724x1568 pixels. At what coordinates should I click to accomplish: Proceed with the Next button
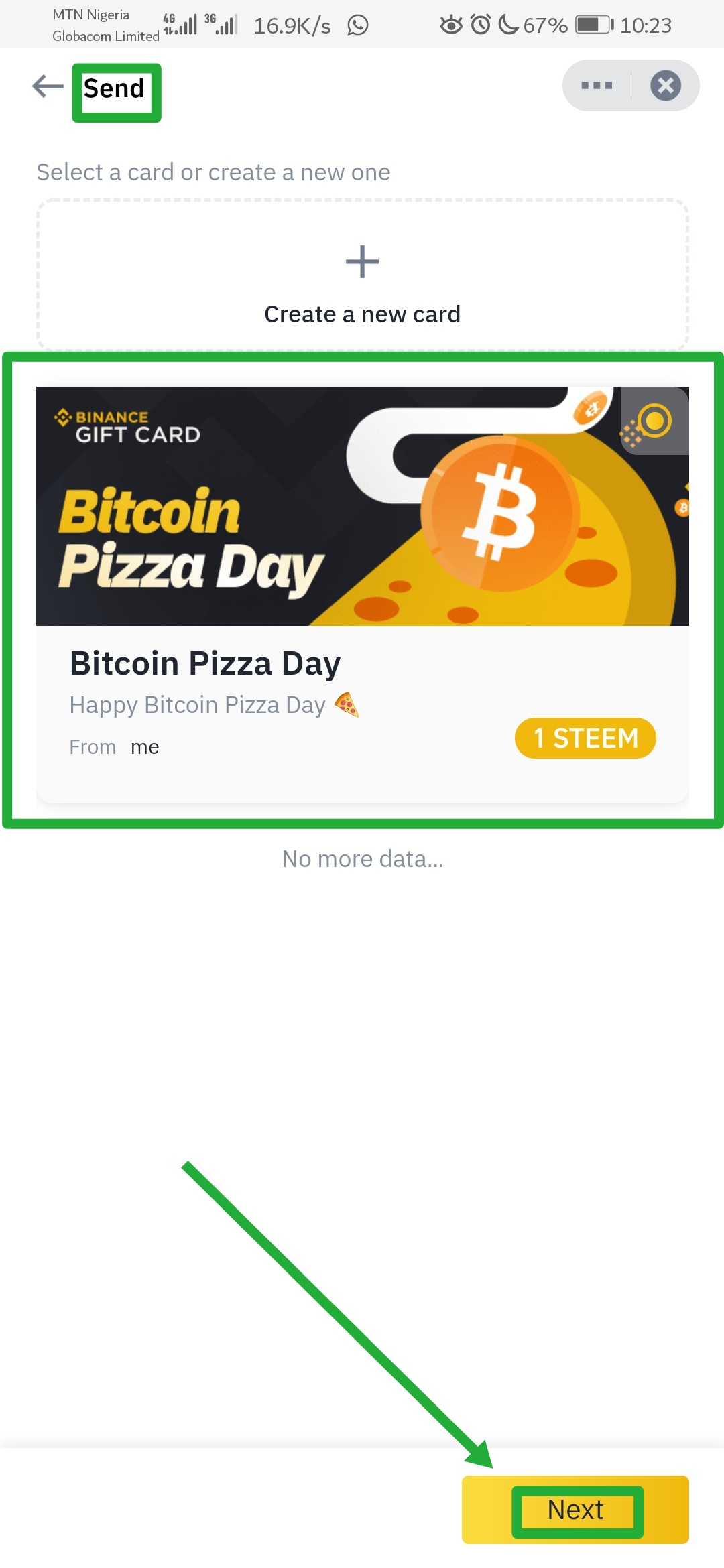[x=575, y=1510]
